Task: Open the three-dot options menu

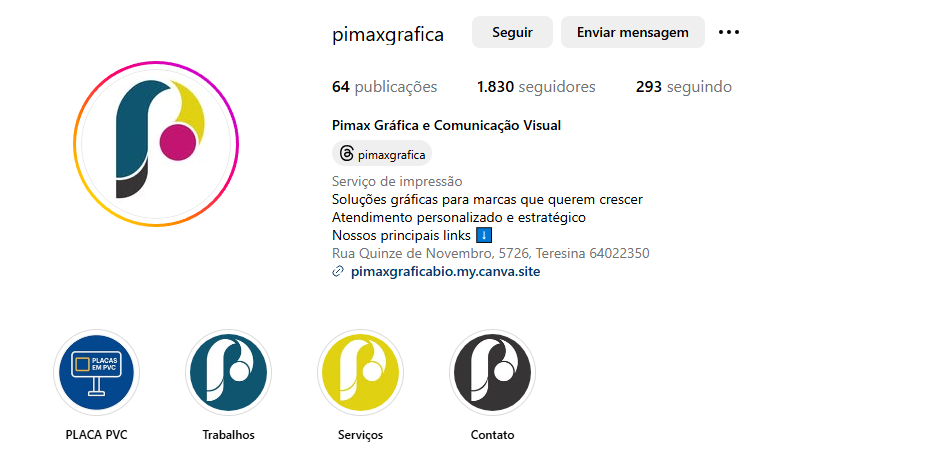Action: click(729, 32)
